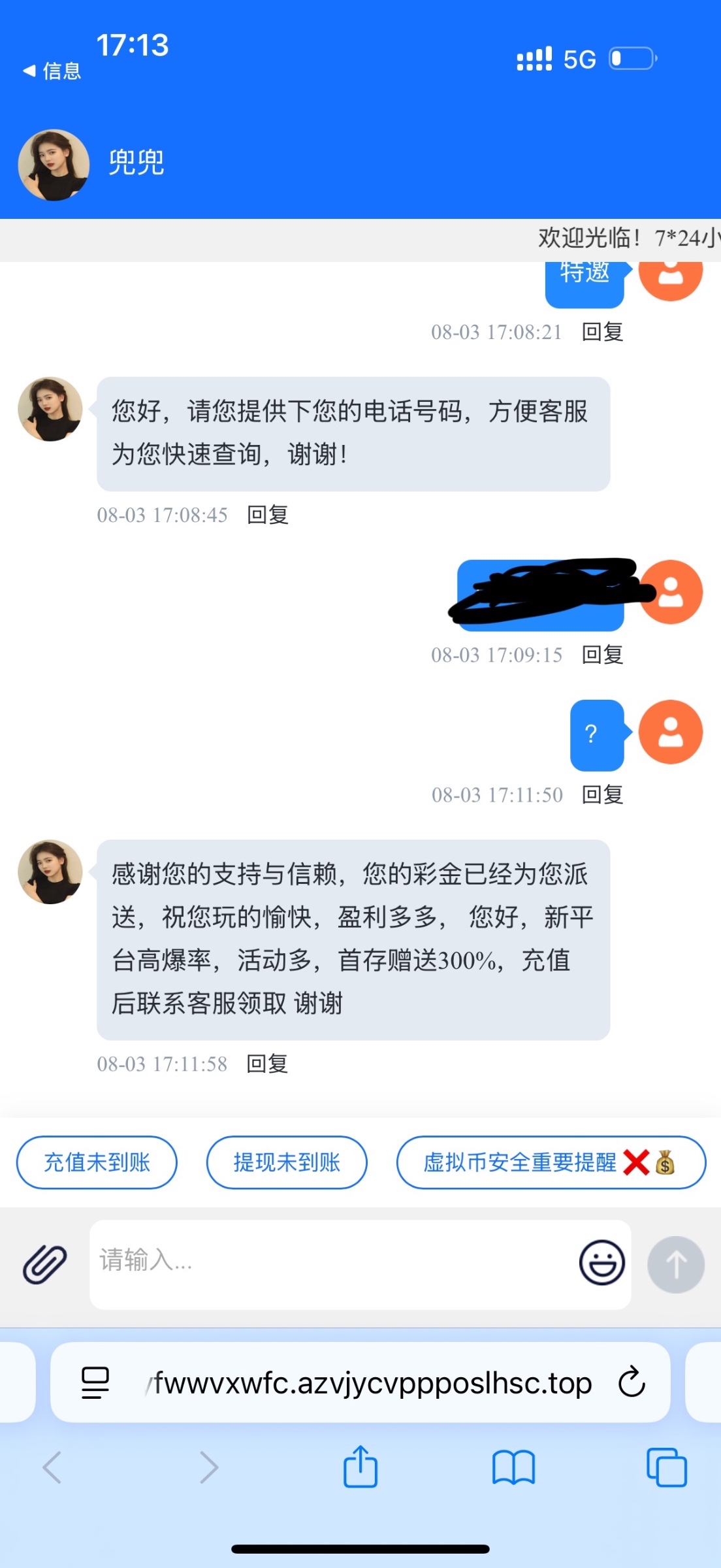The image size is (721, 1568).
Task: Share this page from Safari toolbar
Action: coord(360,1467)
